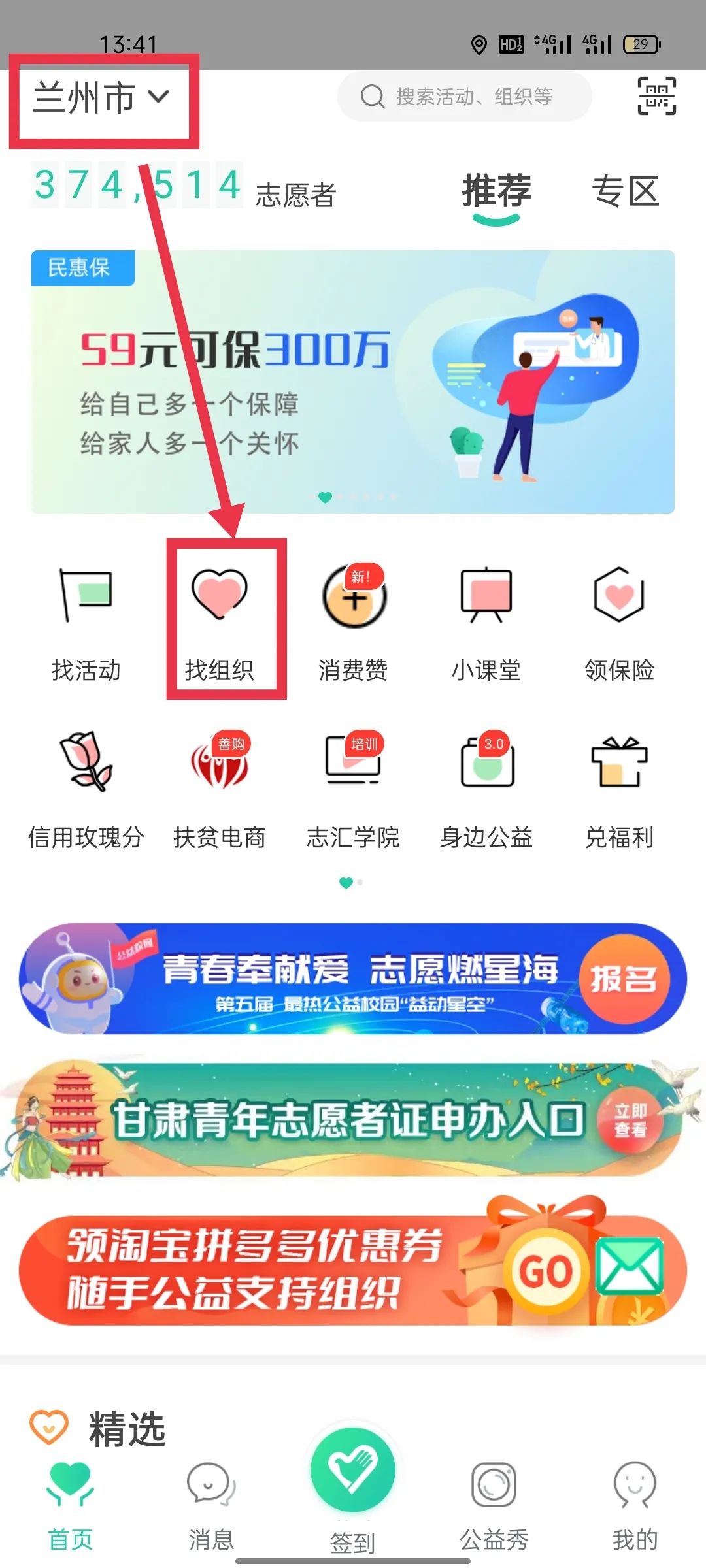
Task: Open the 兰州市 city dropdown
Action: point(101,98)
